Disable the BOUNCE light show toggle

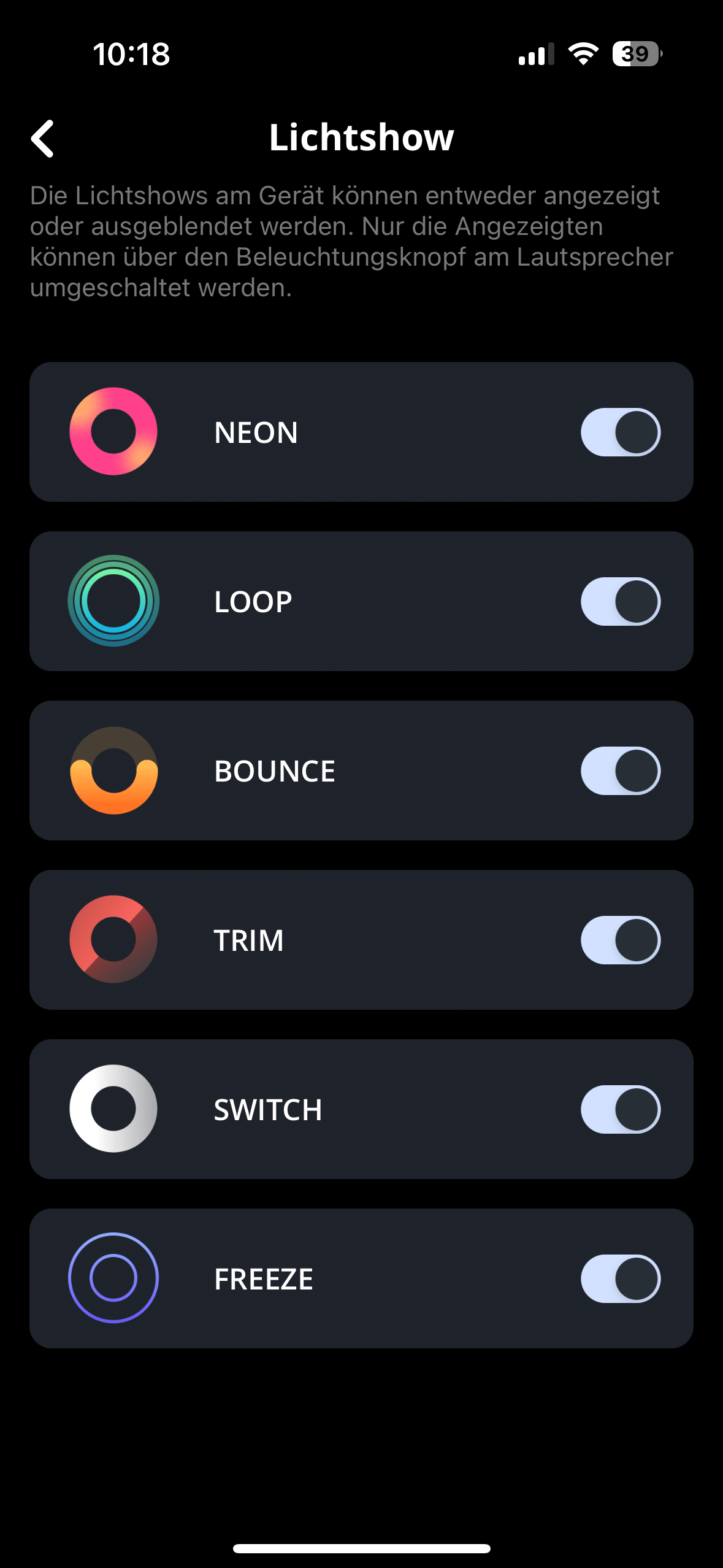(x=620, y=771)
